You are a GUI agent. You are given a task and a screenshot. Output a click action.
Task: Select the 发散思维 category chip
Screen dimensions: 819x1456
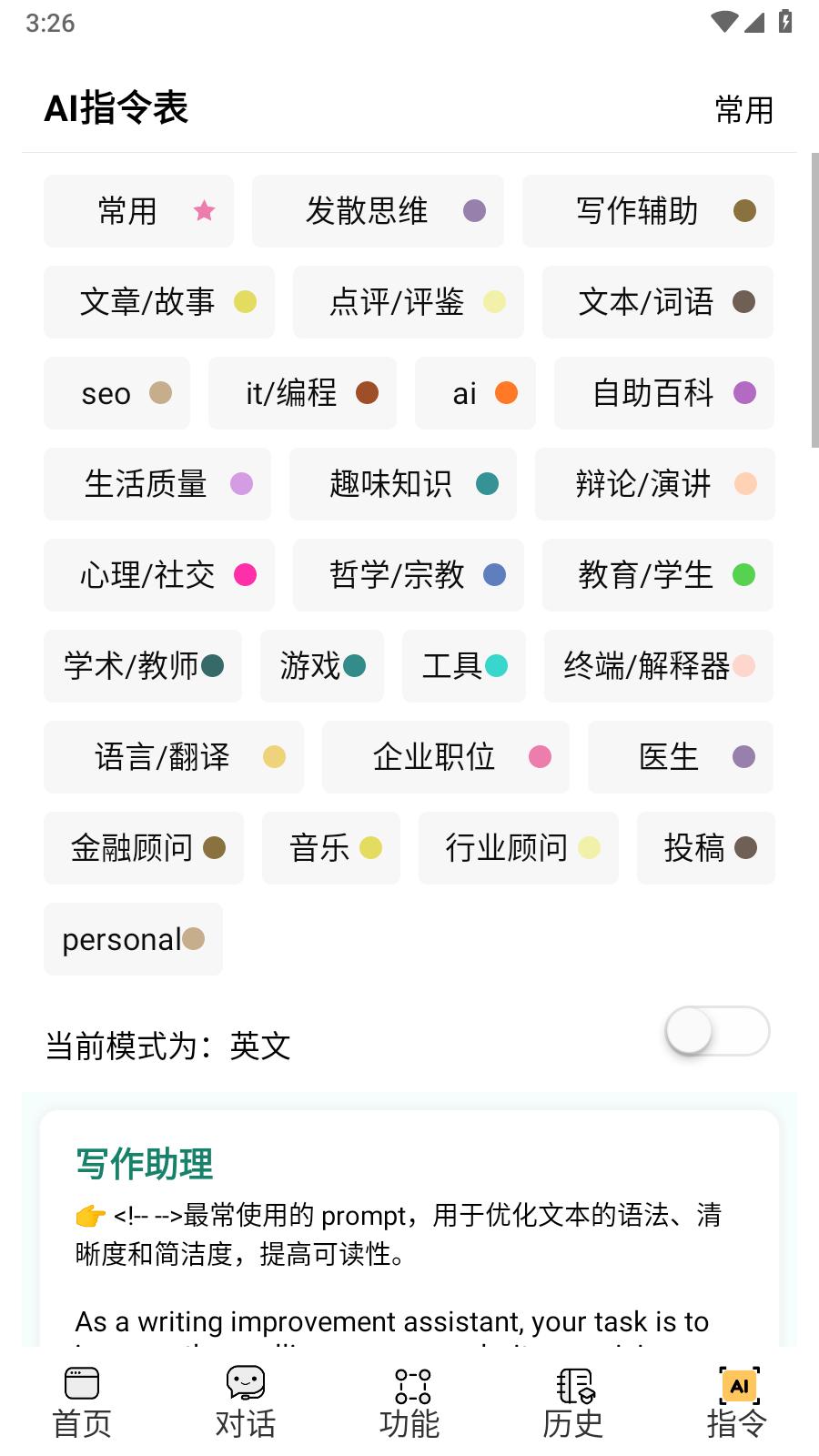coord(378,211)
